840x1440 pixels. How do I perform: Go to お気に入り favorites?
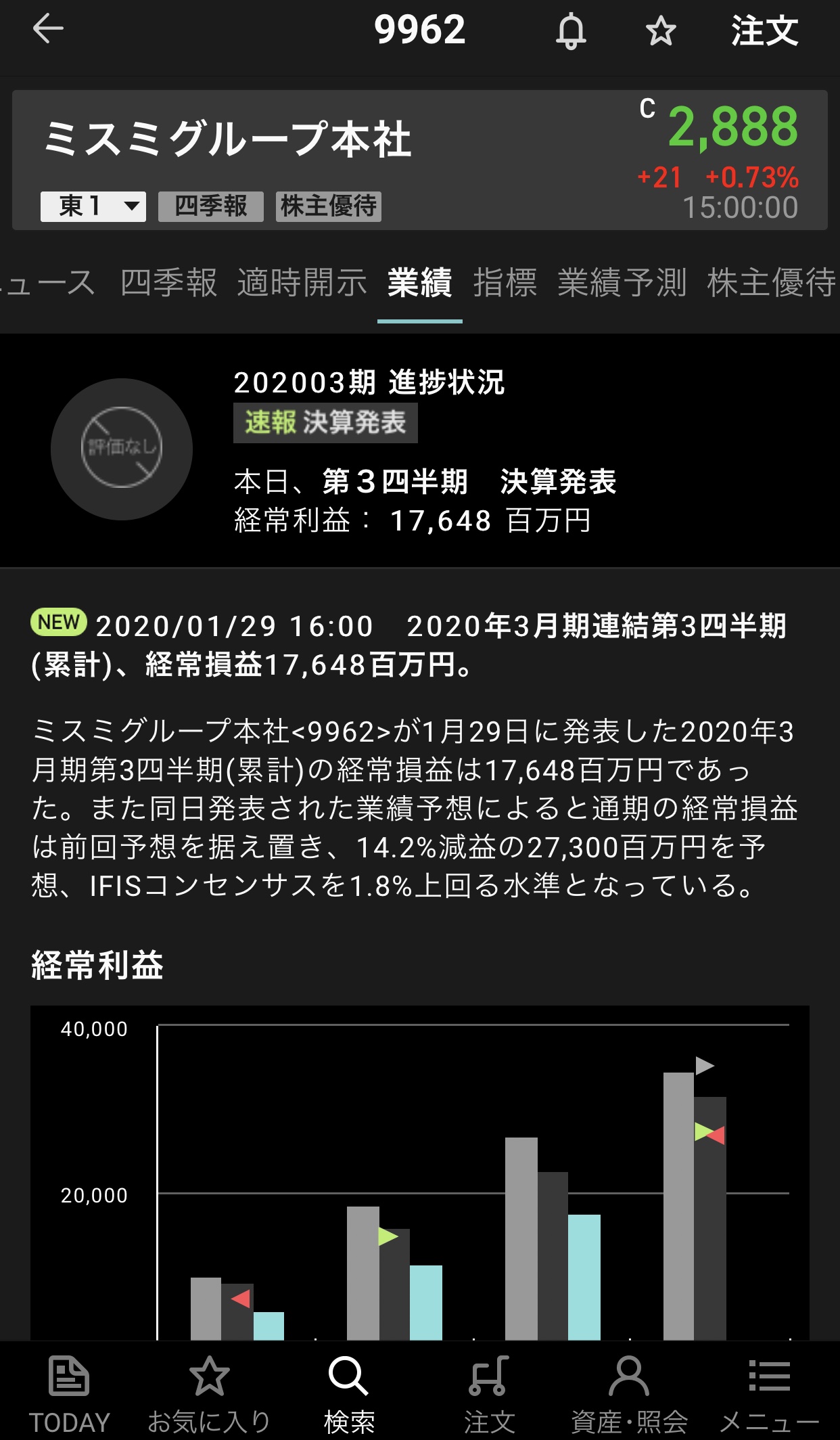[209, 1394]
